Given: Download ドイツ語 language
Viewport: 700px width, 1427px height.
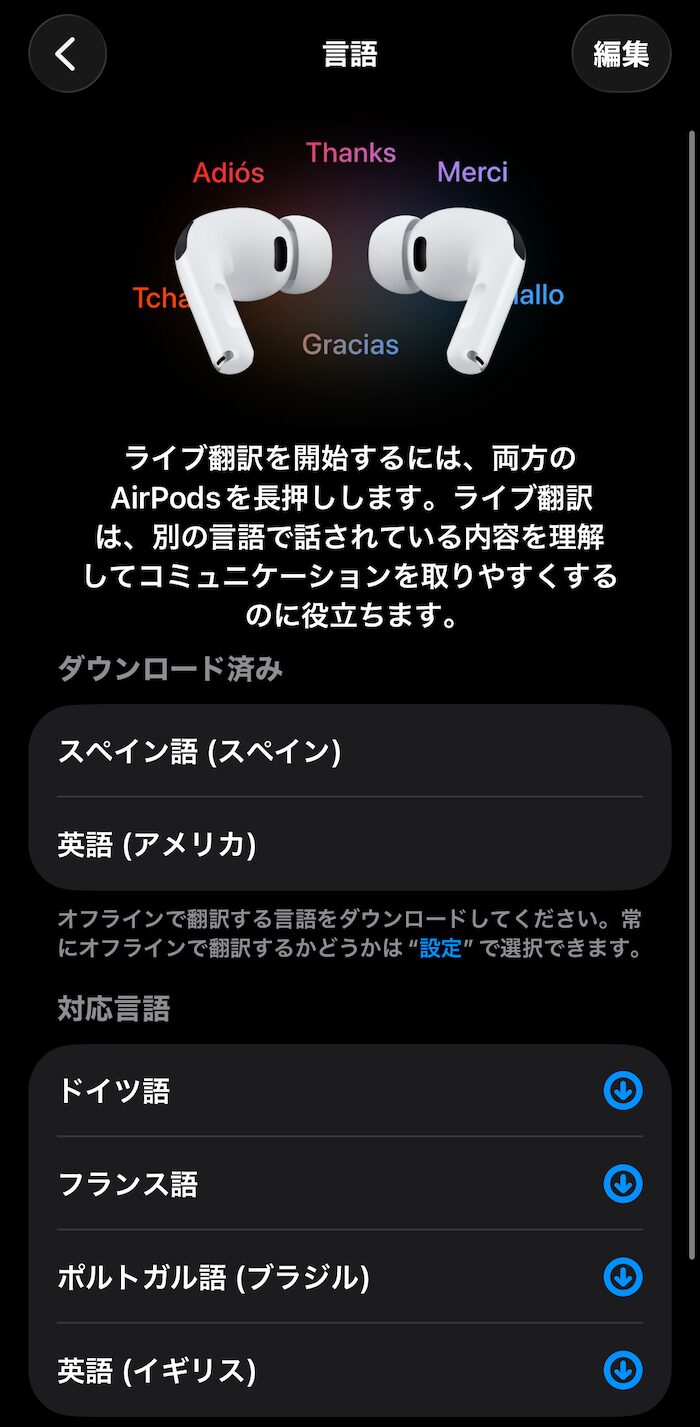Looking at the screenshot, I should 623,1091.
